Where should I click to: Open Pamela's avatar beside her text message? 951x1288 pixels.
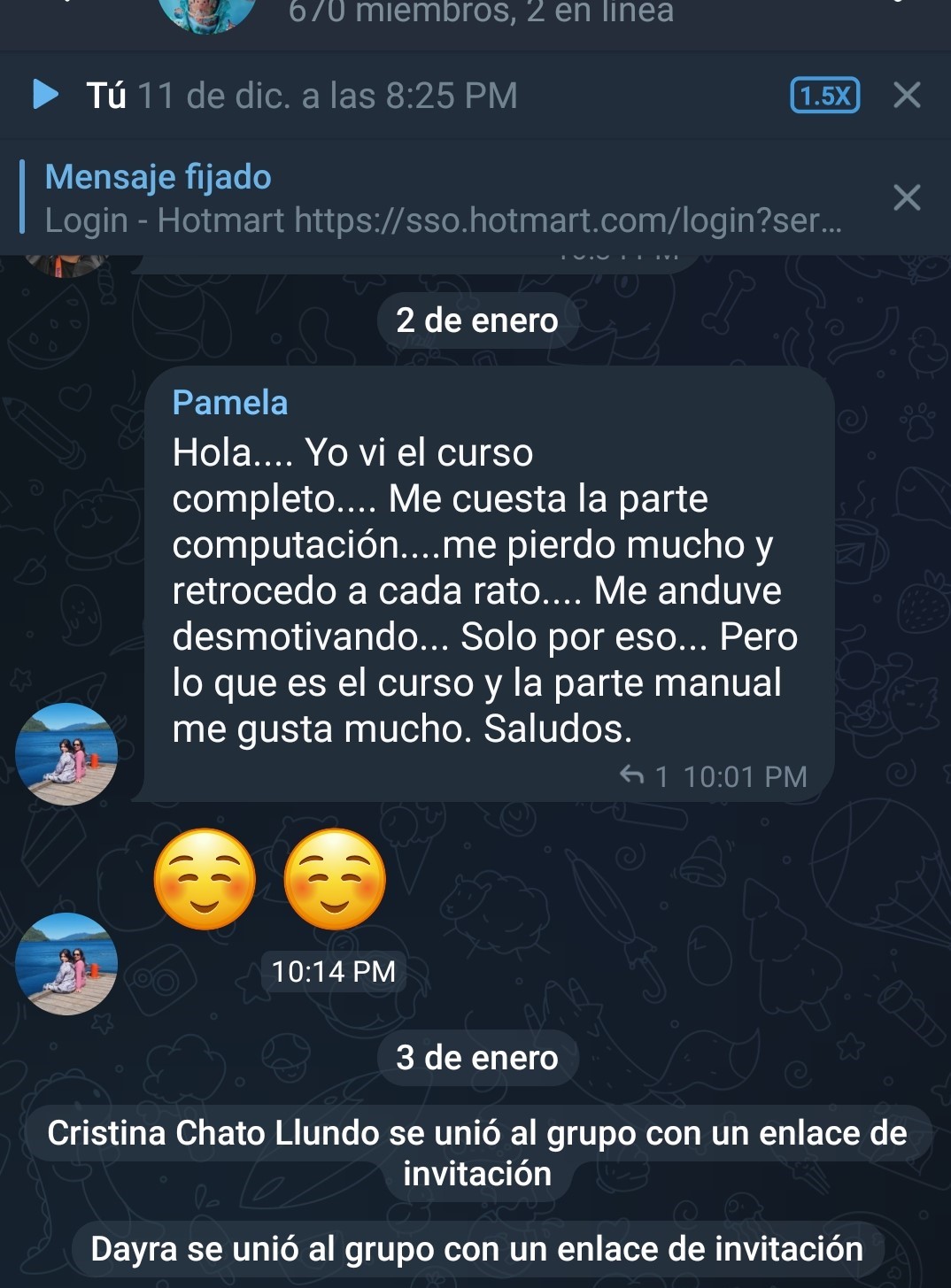coord(66,753)
